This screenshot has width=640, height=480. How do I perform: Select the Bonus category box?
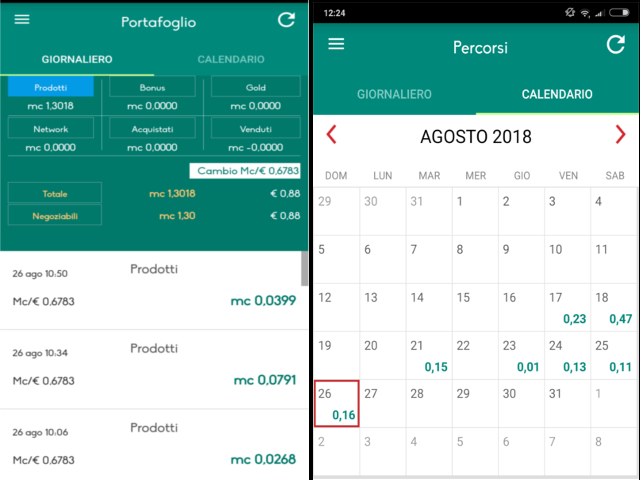click(x=153, y=87)
